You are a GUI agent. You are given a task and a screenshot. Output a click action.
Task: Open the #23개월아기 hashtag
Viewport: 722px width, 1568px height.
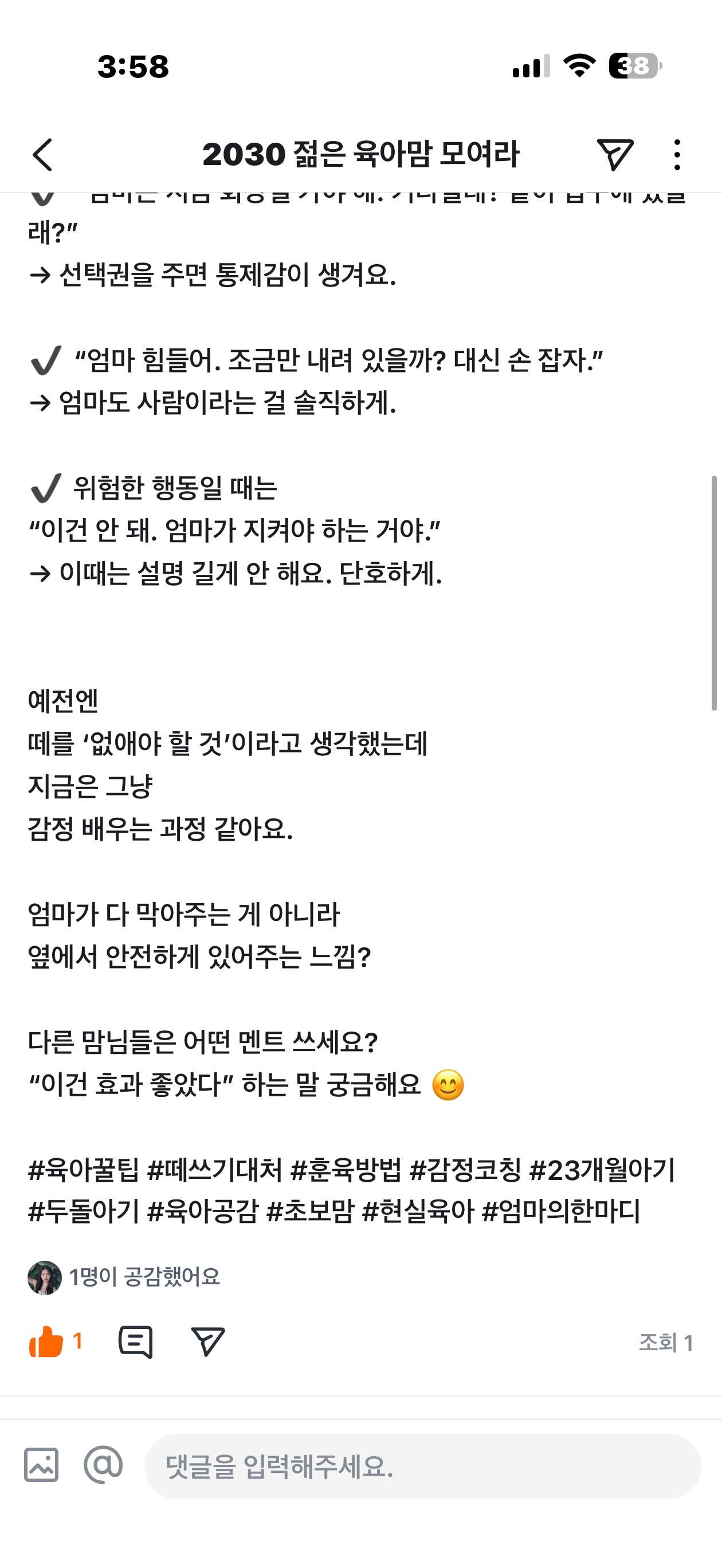point(602,1169)
